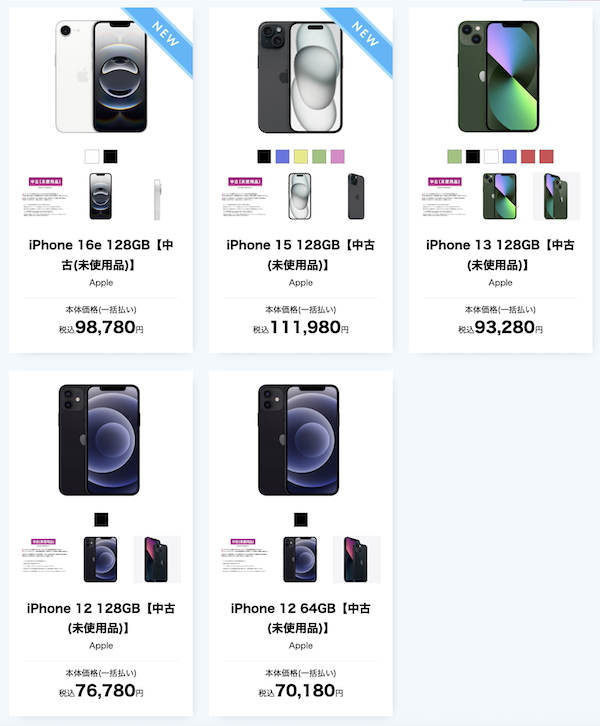The height and width of the screenshot is (726, 600).
Task: View the back-view thumbnail of iPhone 15
Action: (357, 196)
